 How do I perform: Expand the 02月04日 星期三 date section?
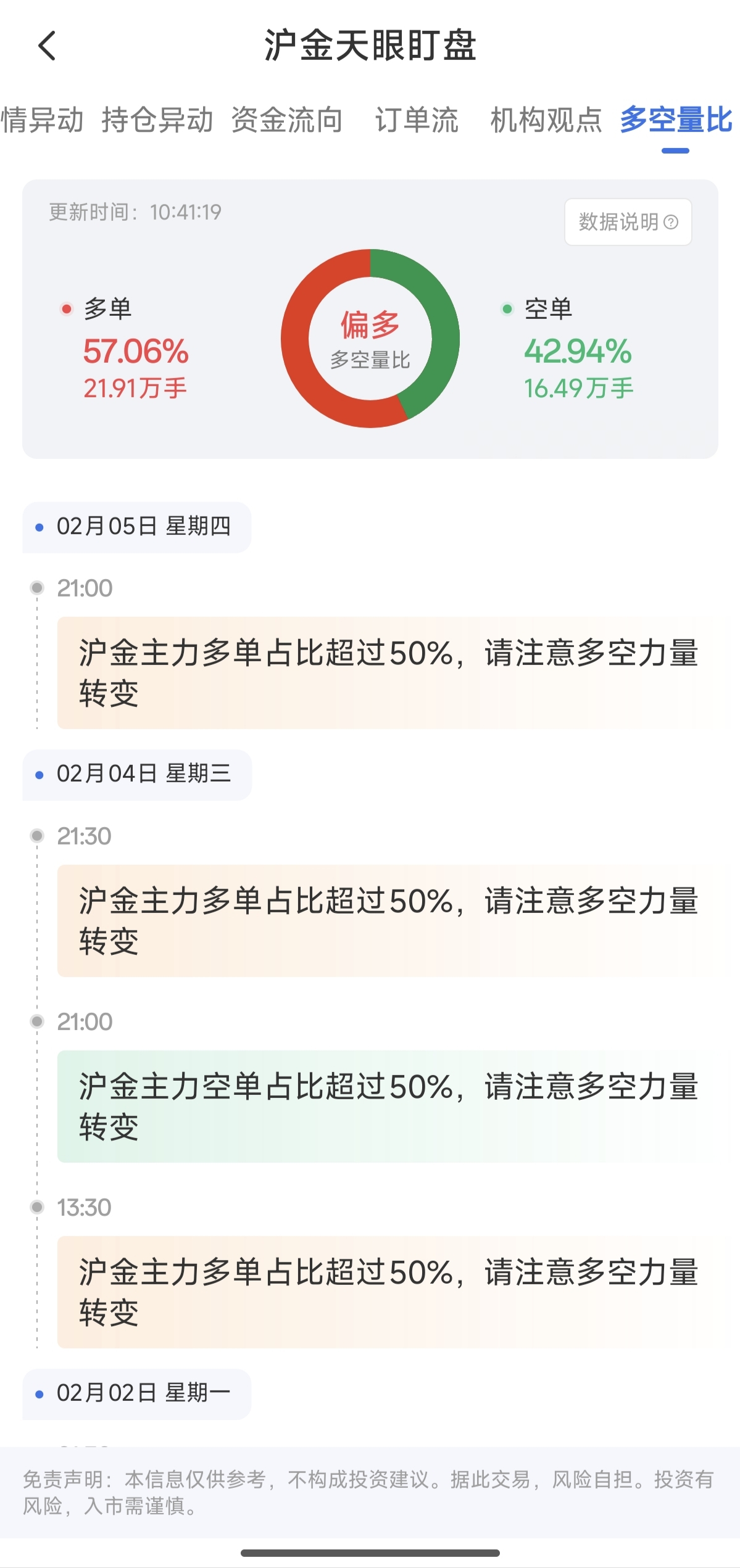(136, 776)
